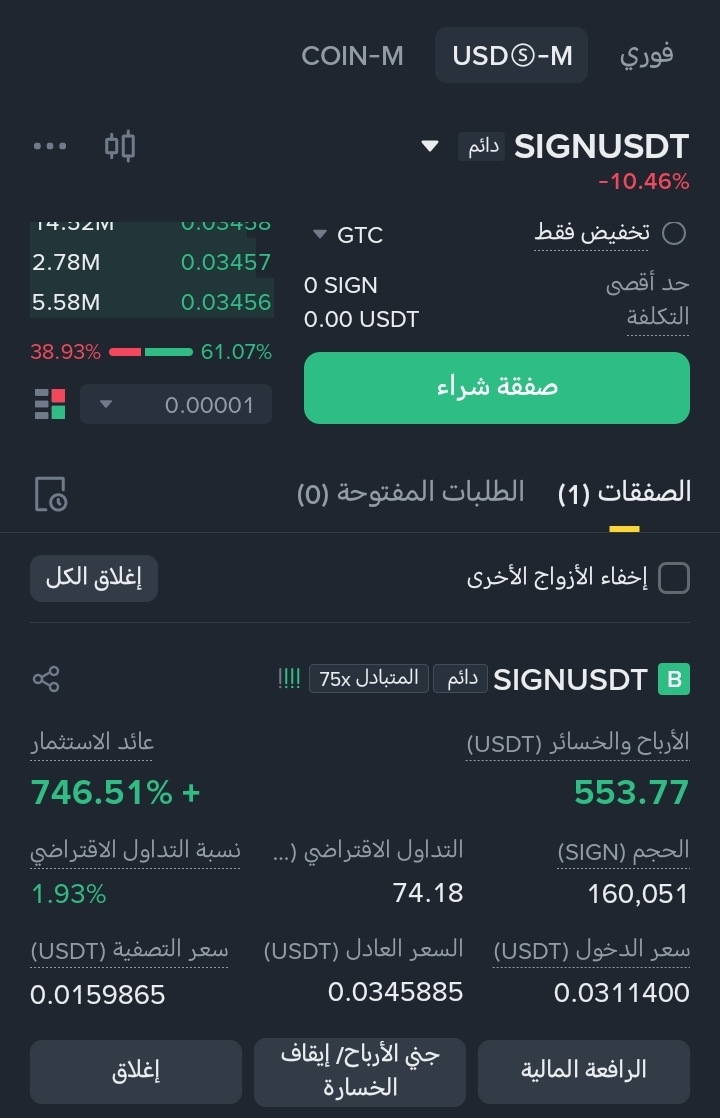Open الرافعة المالية leverage settings
720x1118 pixels.
tap(584, 1071)
